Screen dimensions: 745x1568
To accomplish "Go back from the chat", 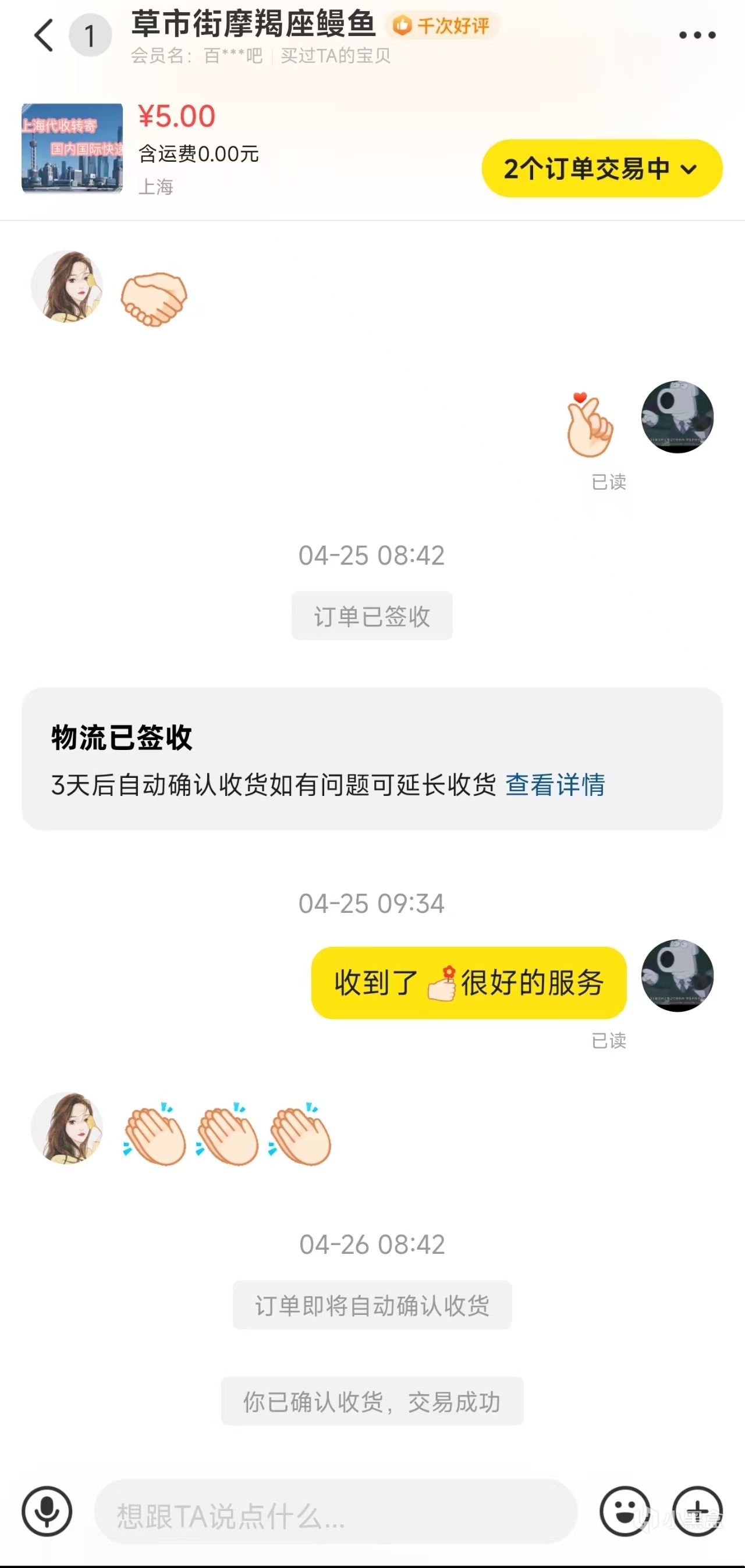I will pos(44,35).
